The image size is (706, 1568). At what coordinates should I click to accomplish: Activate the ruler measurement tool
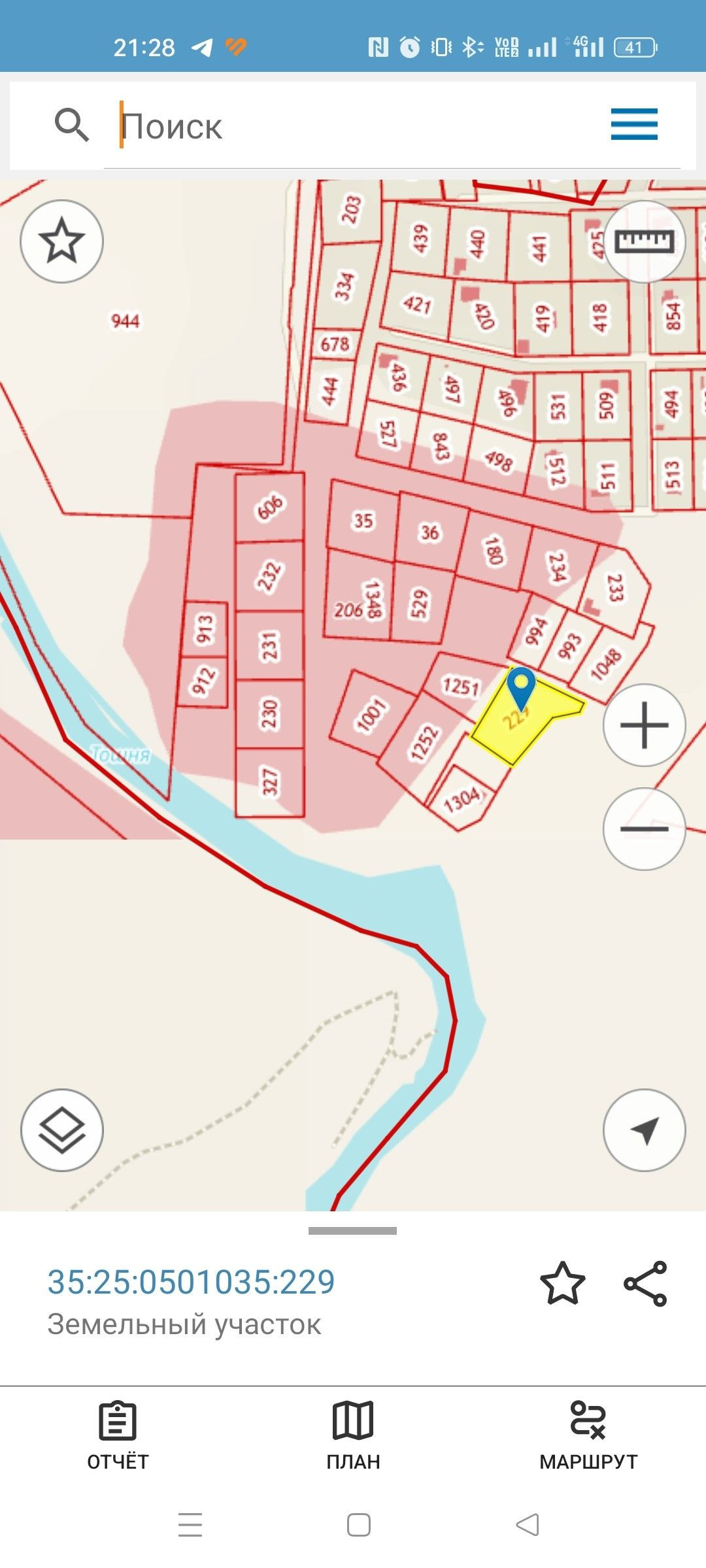point(644,241)
